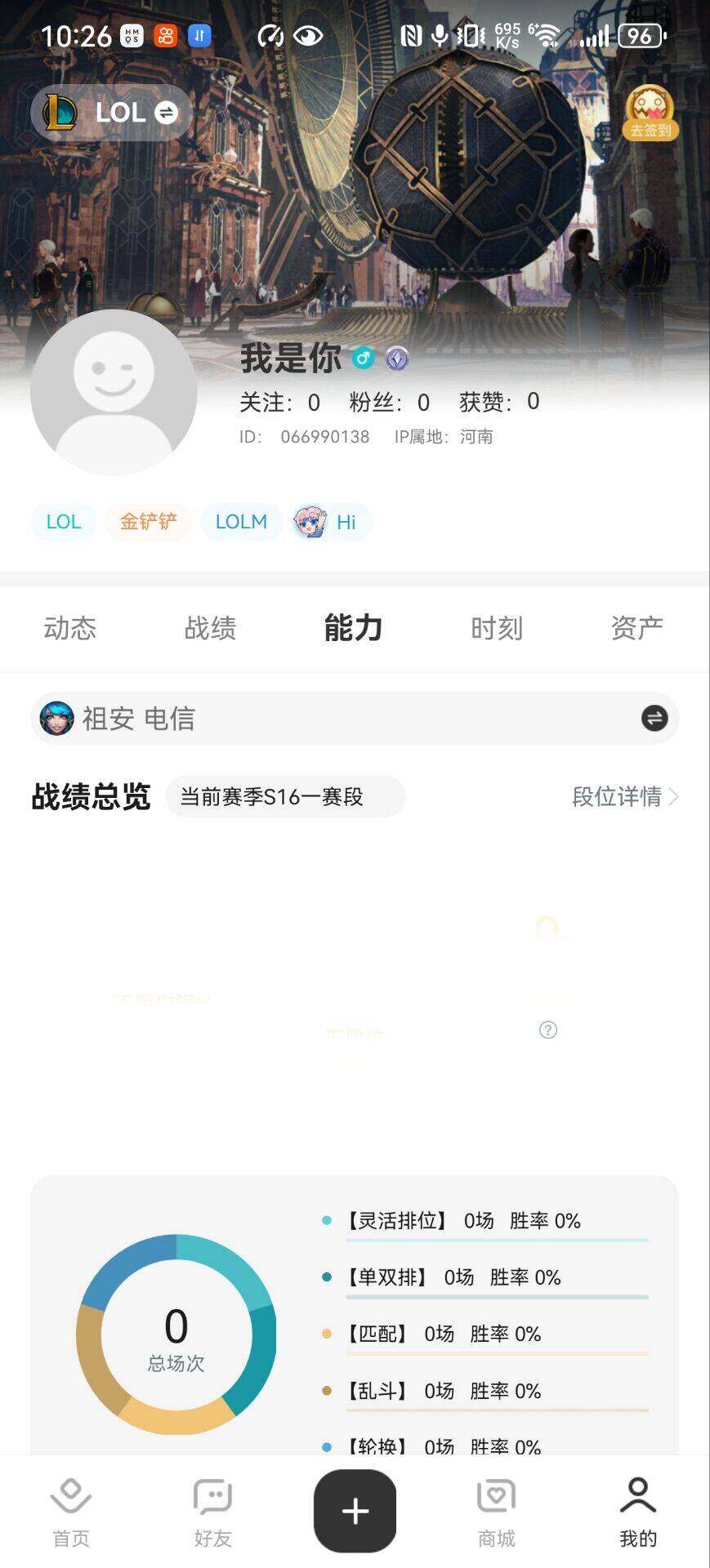Screen dimensions: 710x1568
Task: Change the 祖安 电信 server region
Action: point(654,719)
